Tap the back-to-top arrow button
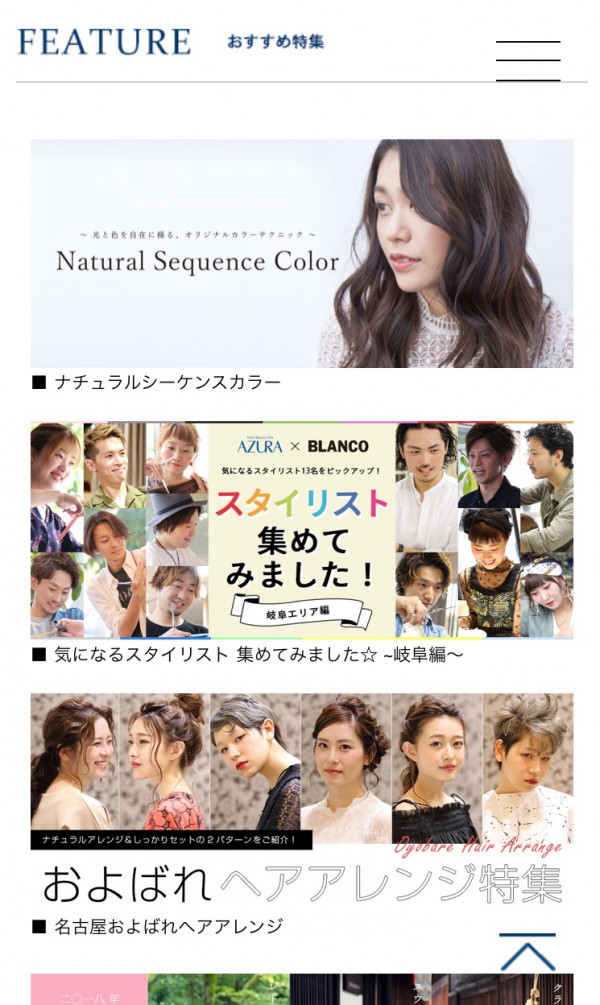The height and width of the screenshot is (1005, 600). 528,953
